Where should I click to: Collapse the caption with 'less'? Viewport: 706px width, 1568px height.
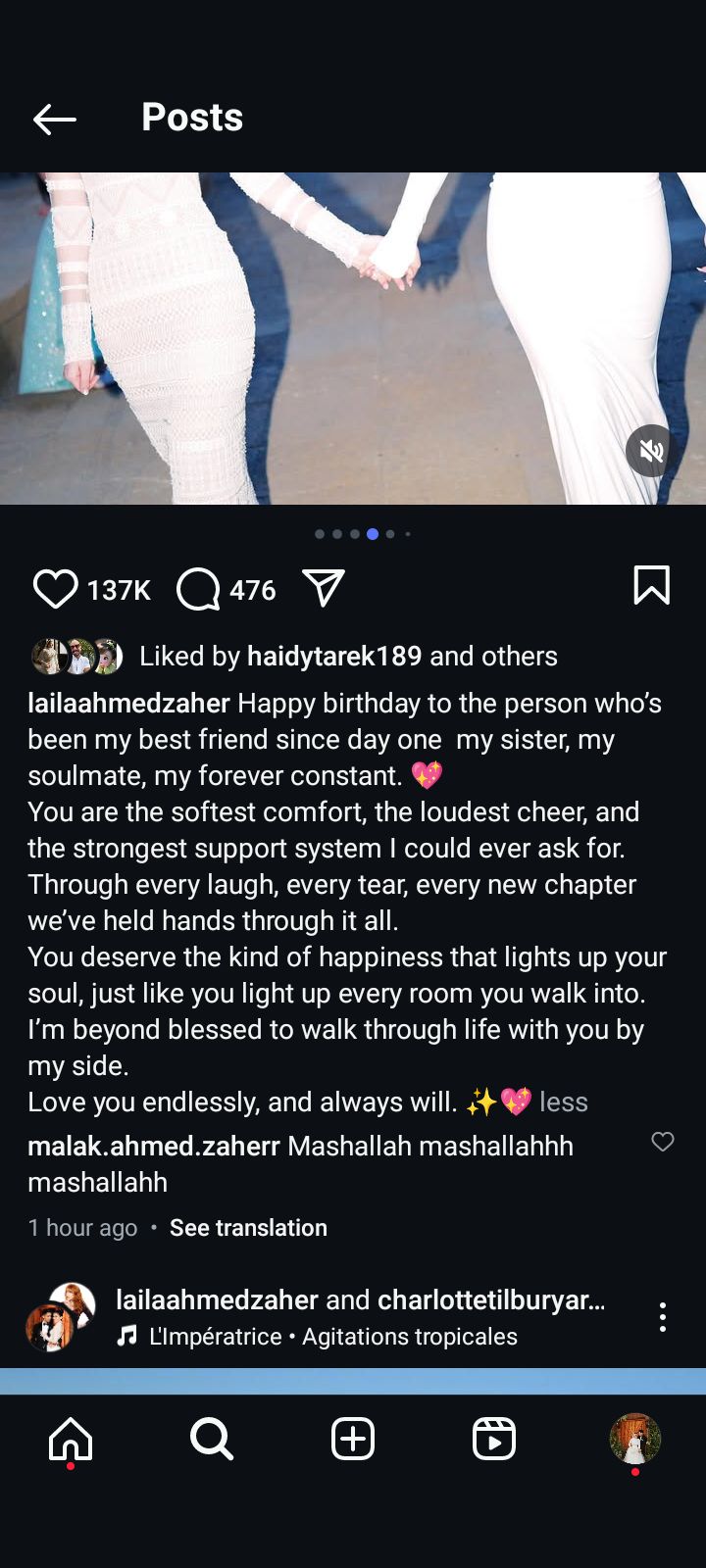(564, 1102)
